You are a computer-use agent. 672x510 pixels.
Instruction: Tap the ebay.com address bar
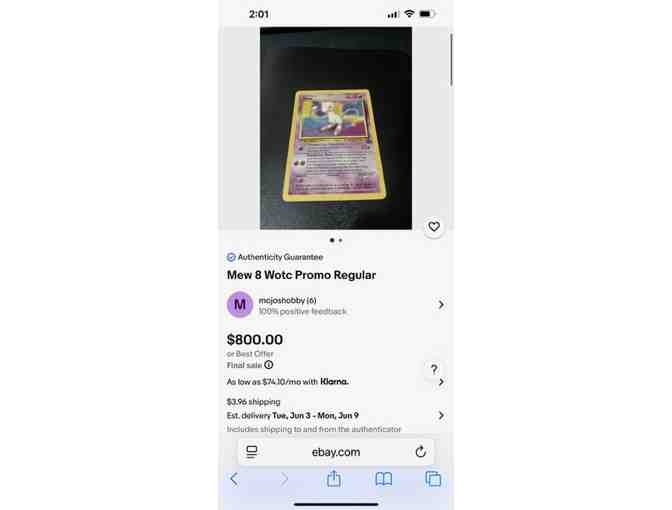[x=336, y=452]
